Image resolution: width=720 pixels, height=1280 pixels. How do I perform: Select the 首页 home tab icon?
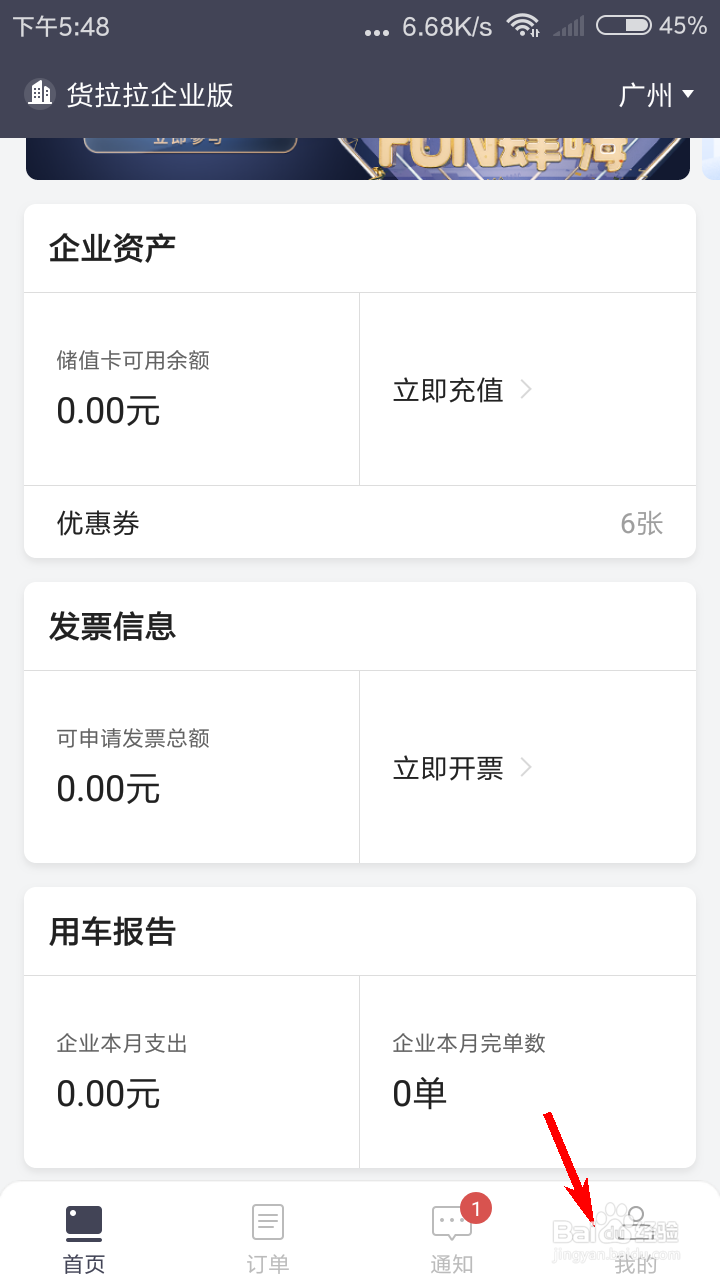pyautogui.click(x=83, y=1221)
